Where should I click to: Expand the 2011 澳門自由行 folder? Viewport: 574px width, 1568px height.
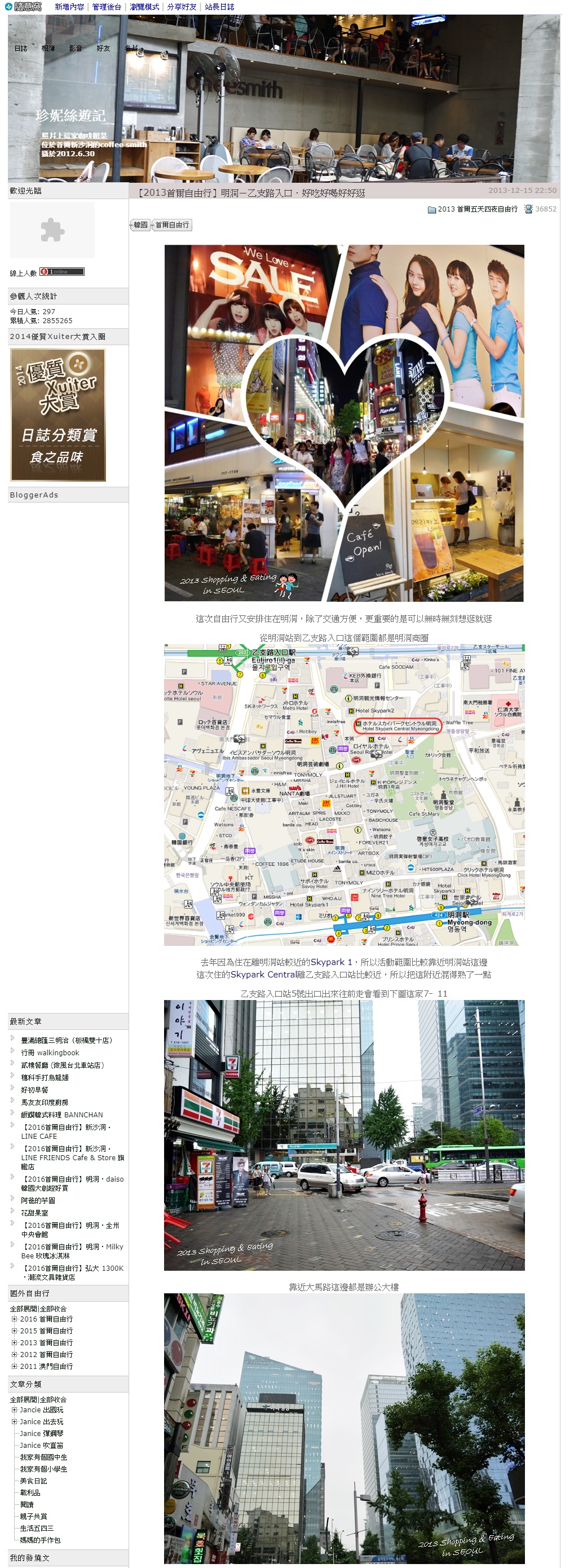[x=14, y=1367]
